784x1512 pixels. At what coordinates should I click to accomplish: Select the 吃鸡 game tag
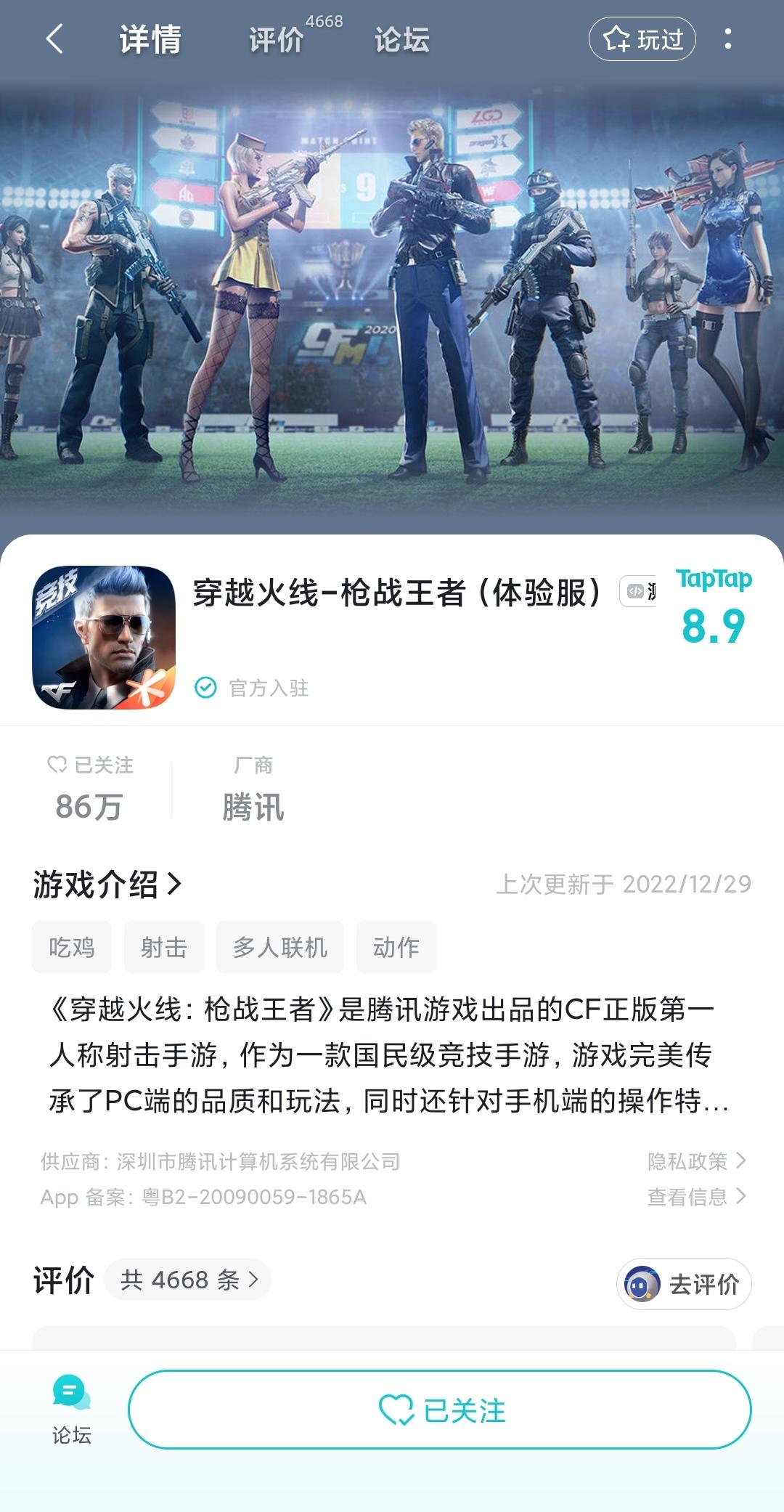(x=72, y=946)
